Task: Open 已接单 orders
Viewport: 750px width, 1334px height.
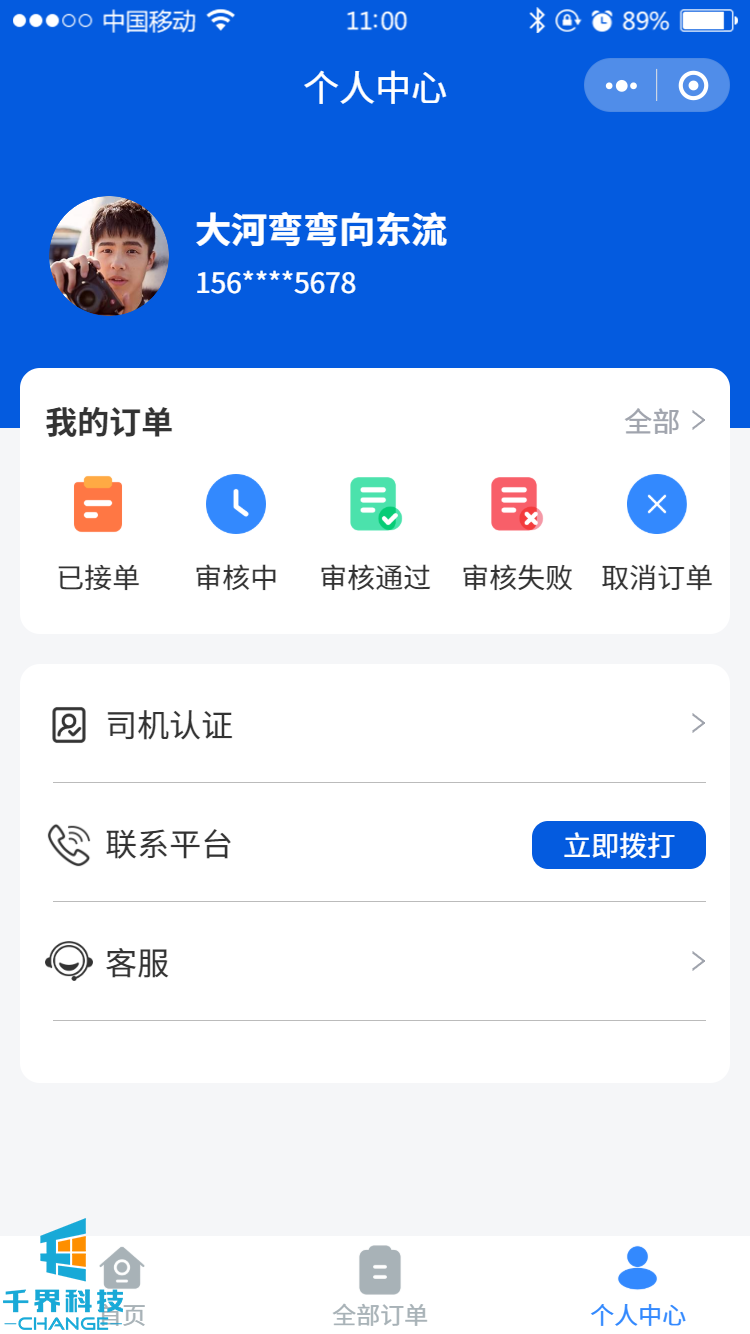Action: 98,532
